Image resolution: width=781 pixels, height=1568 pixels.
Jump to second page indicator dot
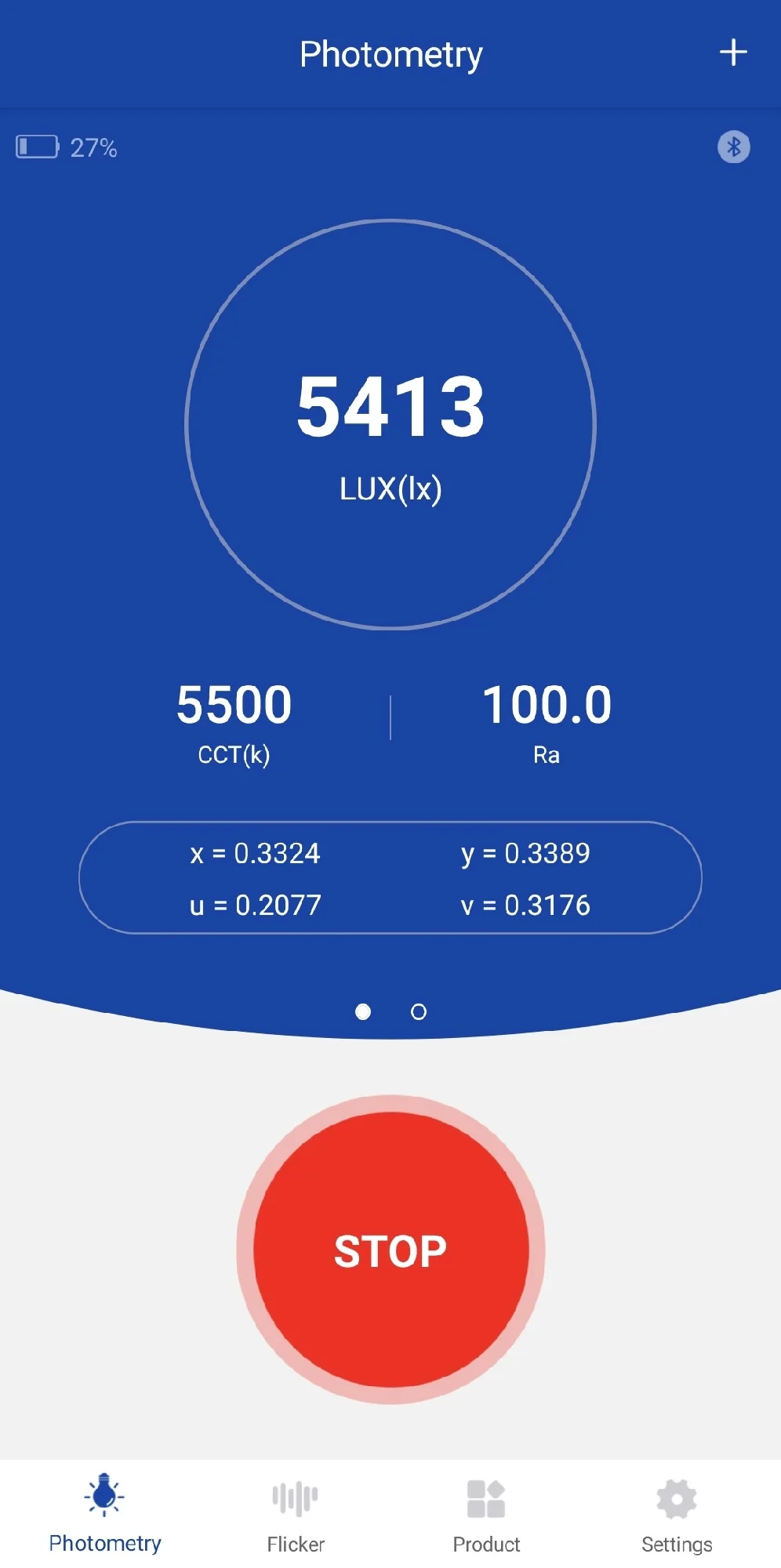pyautogui.click(x=419, y=1012)
